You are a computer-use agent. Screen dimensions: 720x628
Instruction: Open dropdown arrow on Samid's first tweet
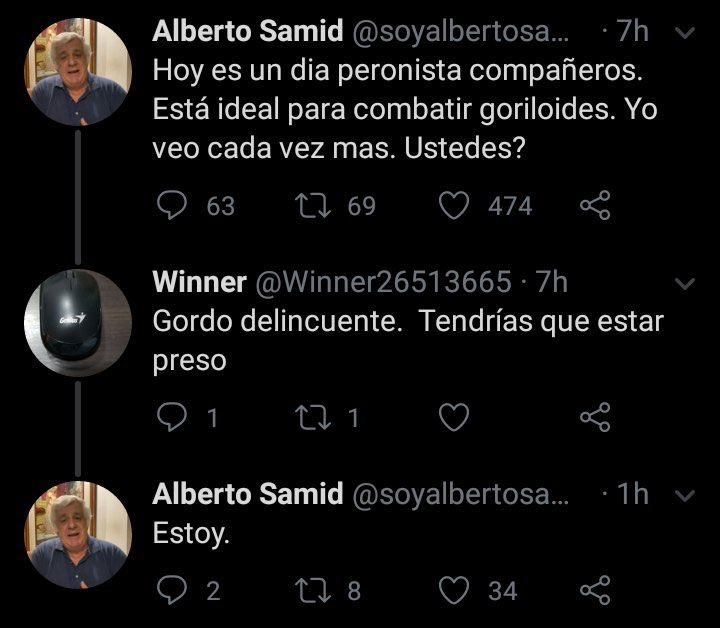686,33
